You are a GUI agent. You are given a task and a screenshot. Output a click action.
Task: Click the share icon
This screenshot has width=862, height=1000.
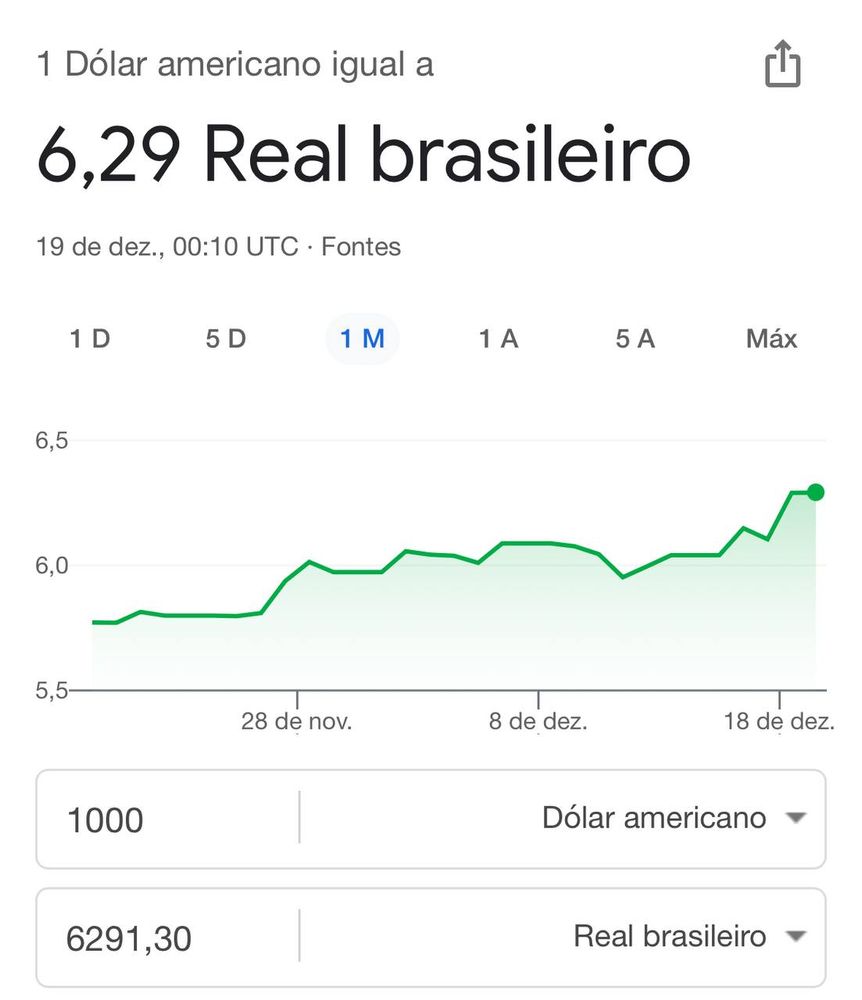pyautogui.click(x=783, y=64)
